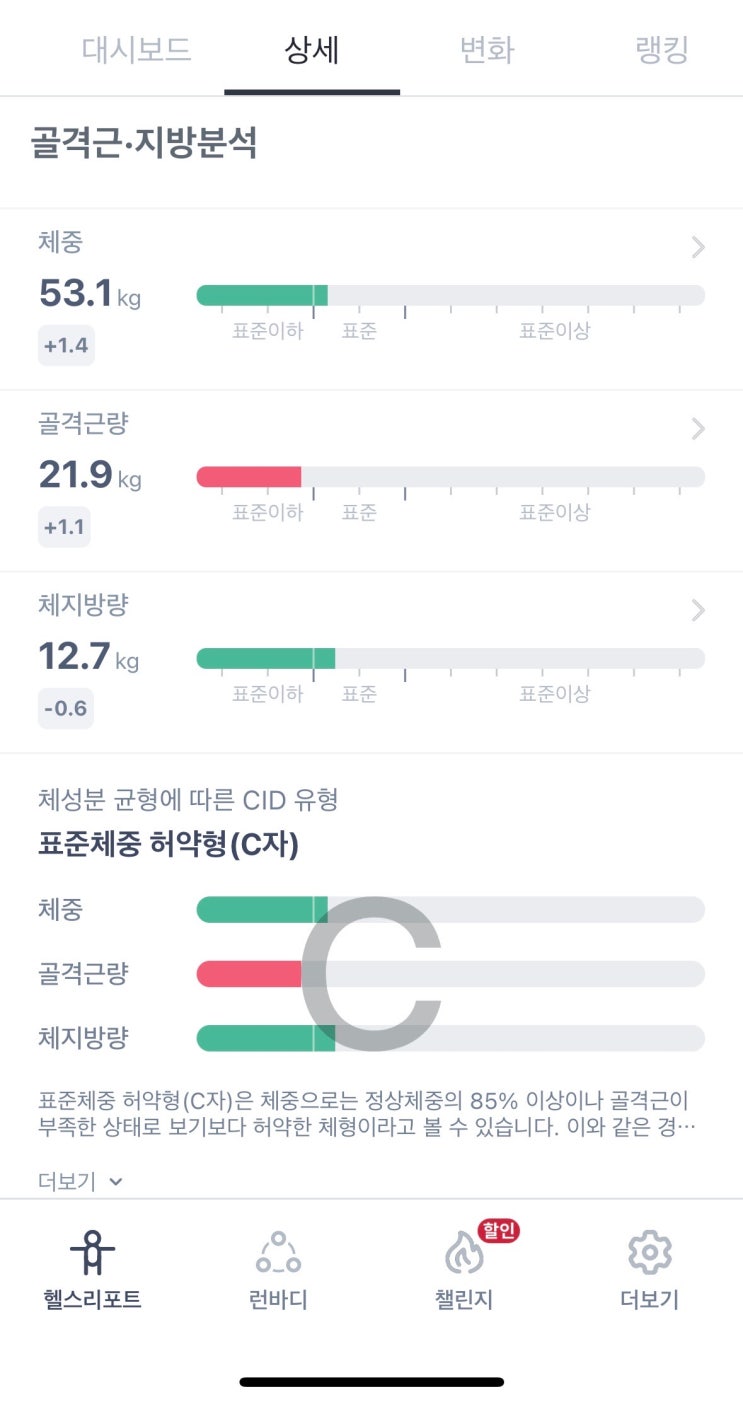Go to 헬스리포트 in bottom navigation
This screenshot has height=1402, width=743.
(x=92, y=1271)
